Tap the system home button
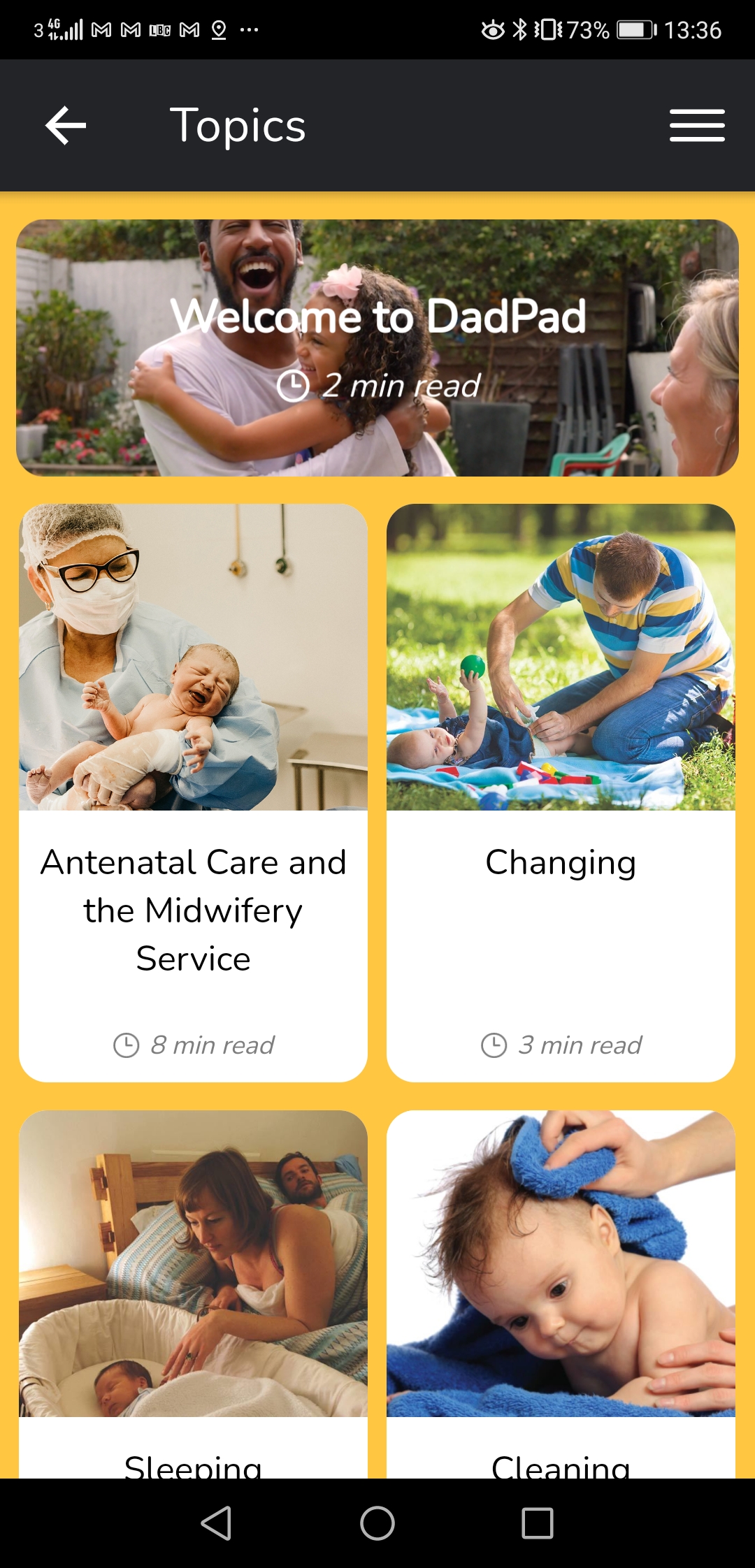This screenshot has width=755, height=1568. 377,1523
